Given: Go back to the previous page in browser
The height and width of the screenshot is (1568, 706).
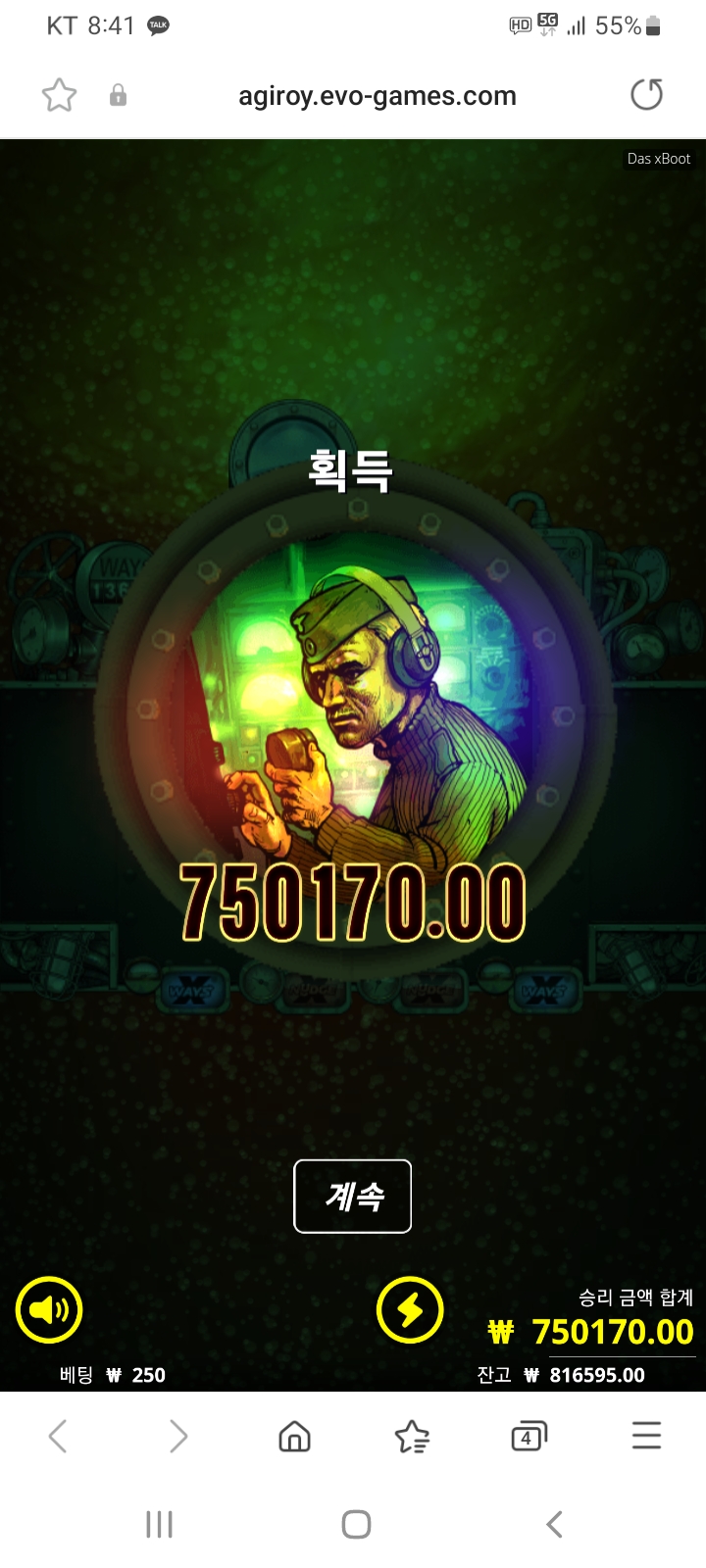Looking at the screenshot, I should pos(58,1437).
